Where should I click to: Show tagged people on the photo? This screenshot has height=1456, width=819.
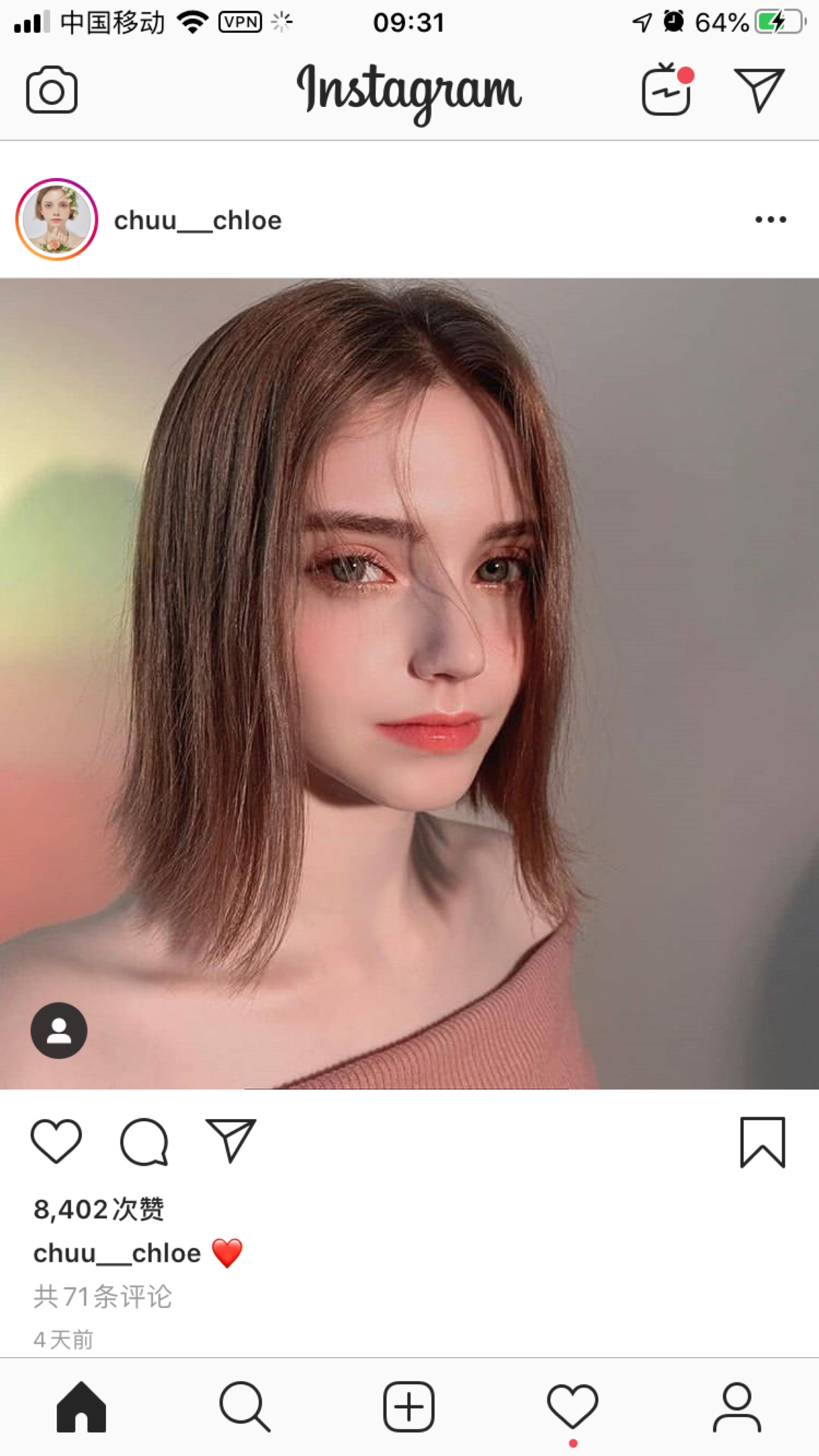click(x=59, y=1030)
